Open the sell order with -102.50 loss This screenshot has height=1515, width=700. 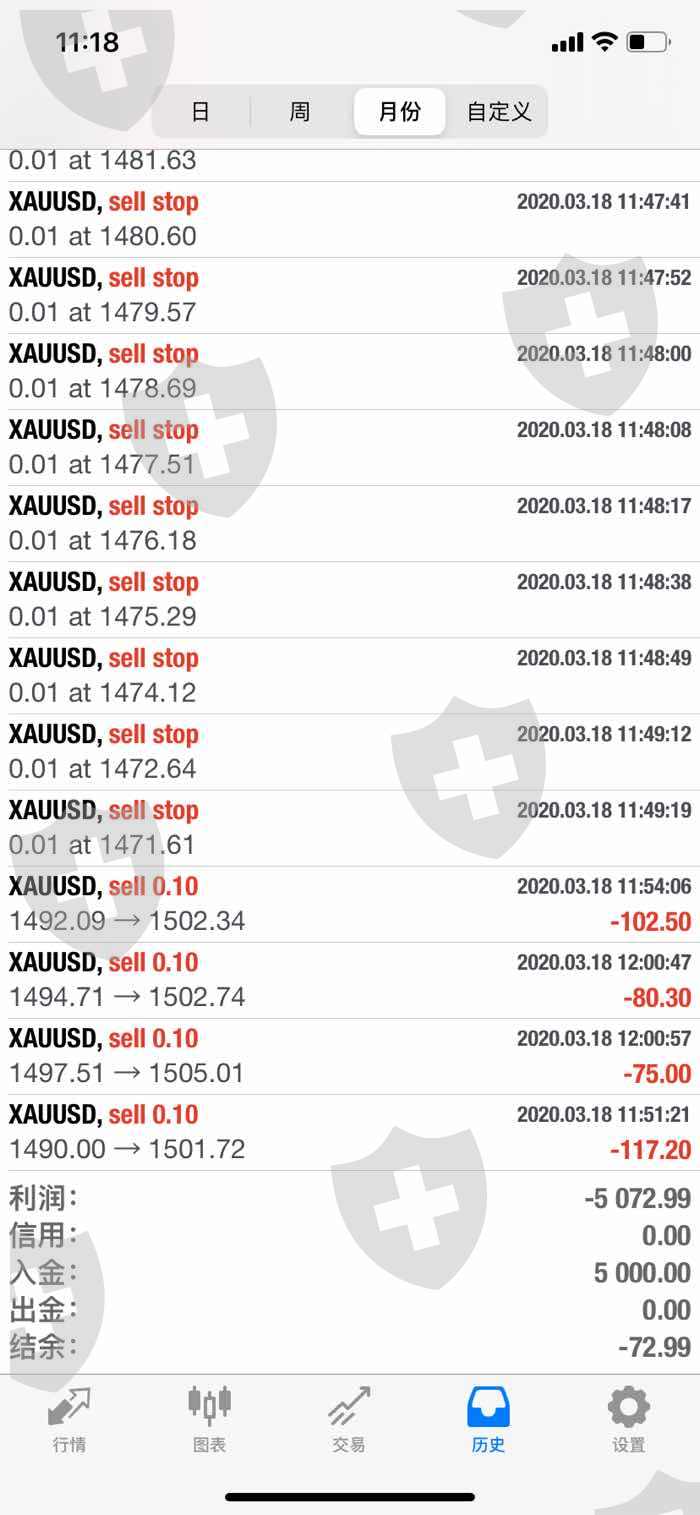pyautogui.click(x=350, y=904)
